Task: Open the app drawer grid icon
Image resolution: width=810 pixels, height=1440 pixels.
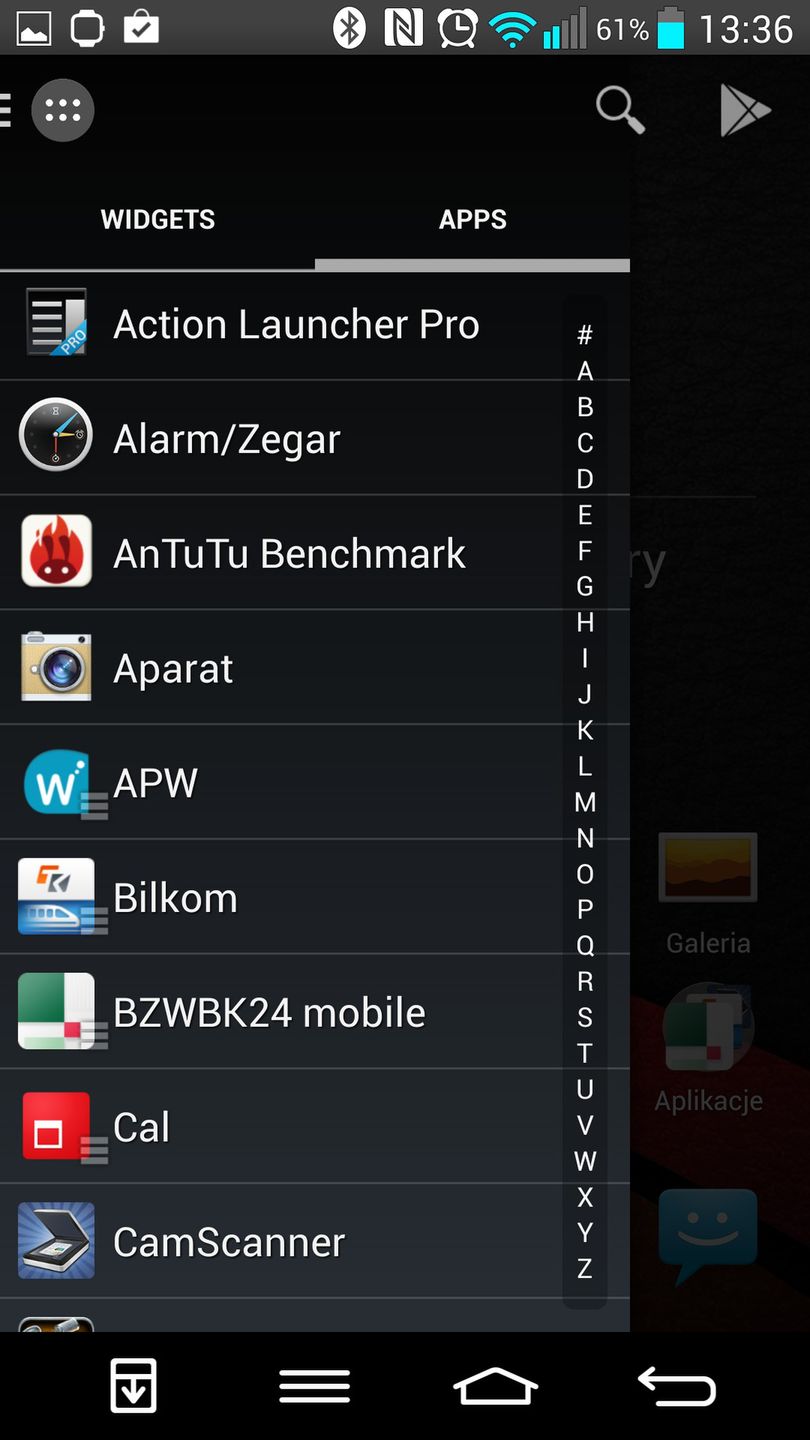Action: click(63, 111)
